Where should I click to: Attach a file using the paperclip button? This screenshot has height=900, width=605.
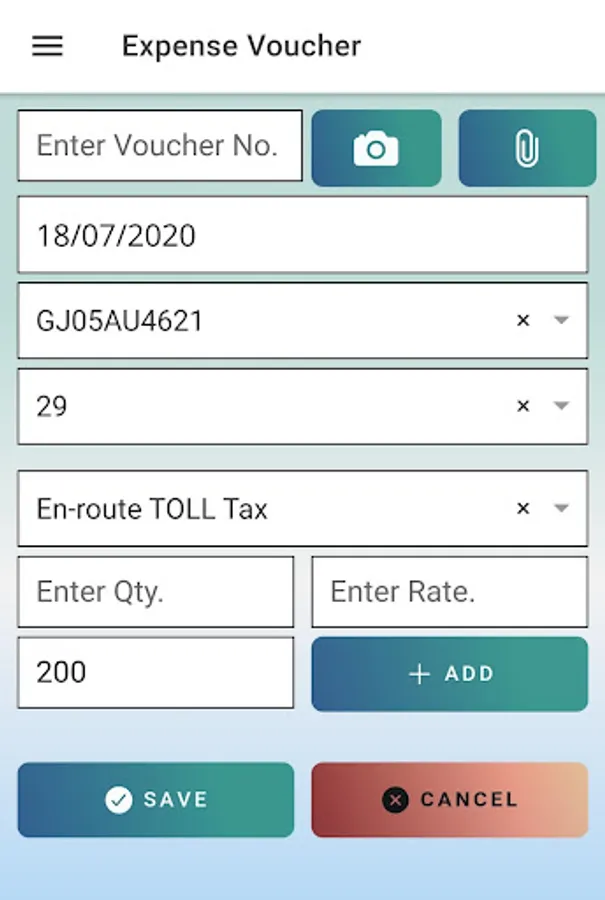pos(527,148)
